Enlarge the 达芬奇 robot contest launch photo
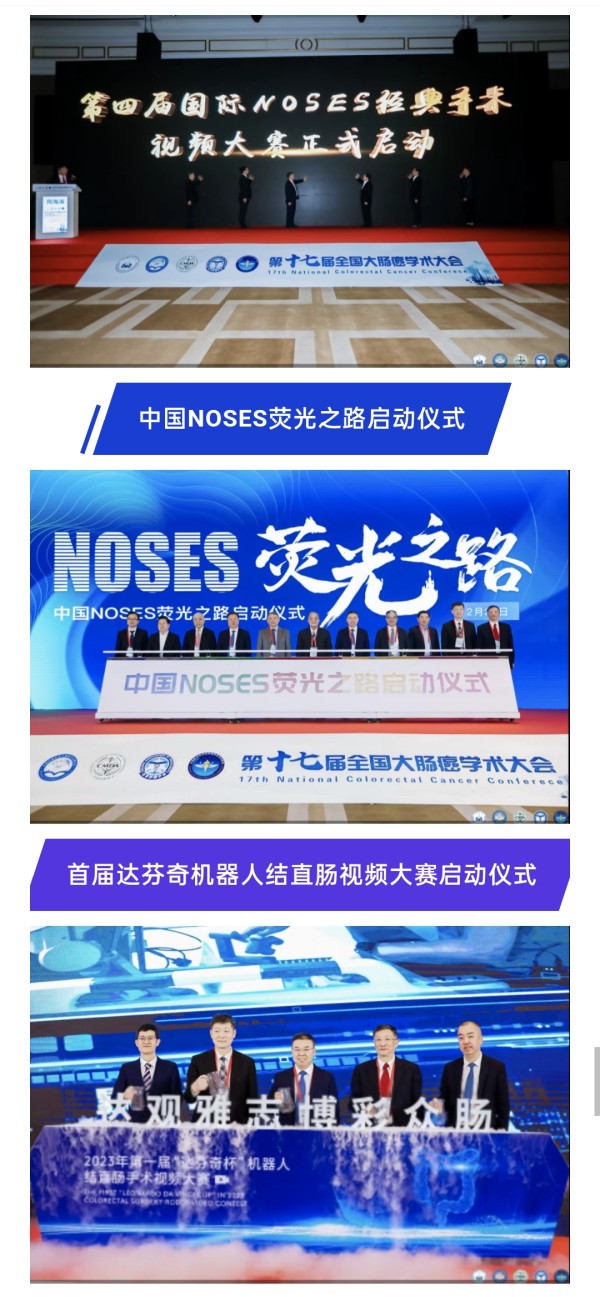The width and height of the screenshot is (600, 1297). (299, 1103)
